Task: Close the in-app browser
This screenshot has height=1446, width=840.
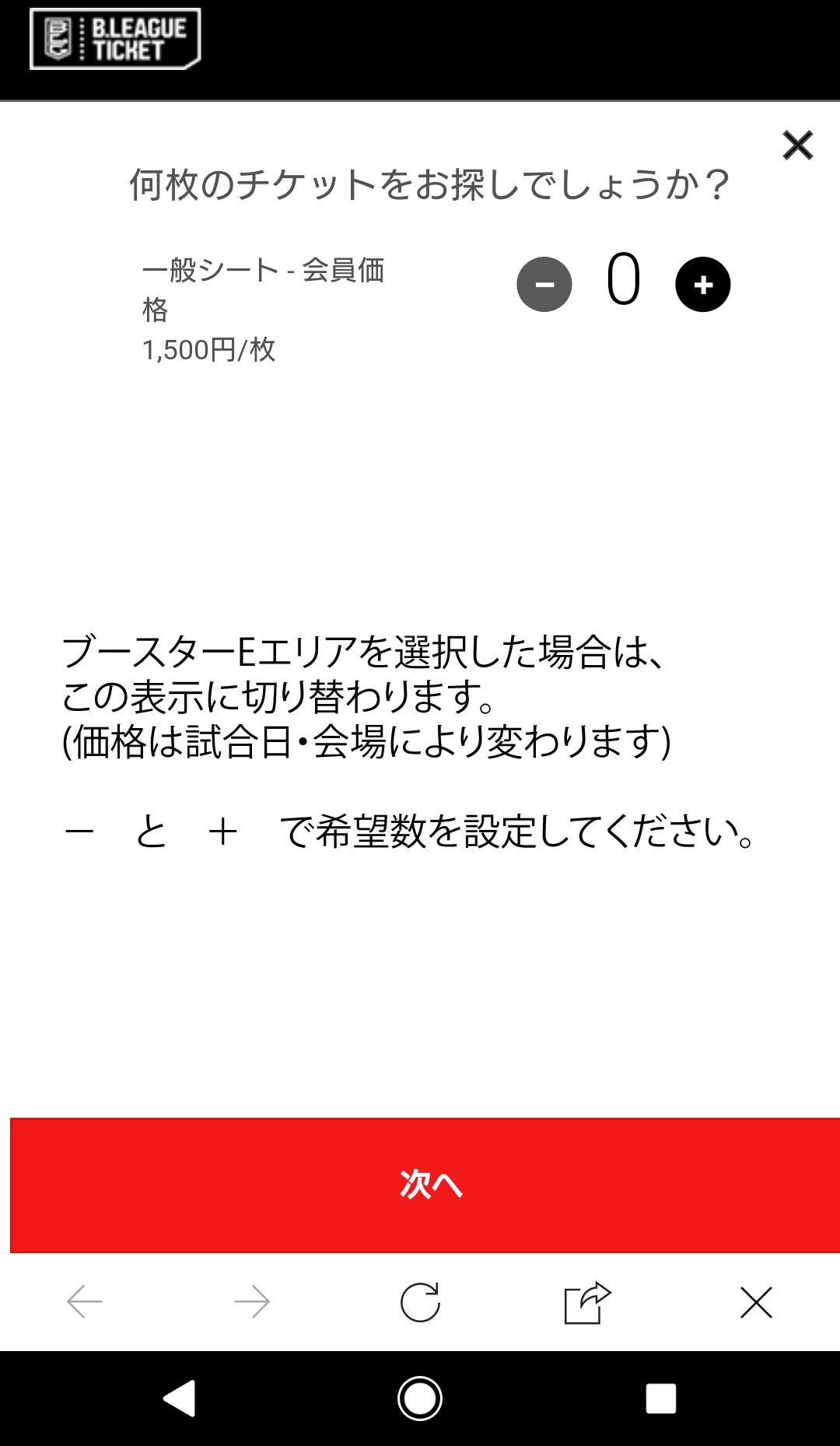Action: (x=756, y=1301)
